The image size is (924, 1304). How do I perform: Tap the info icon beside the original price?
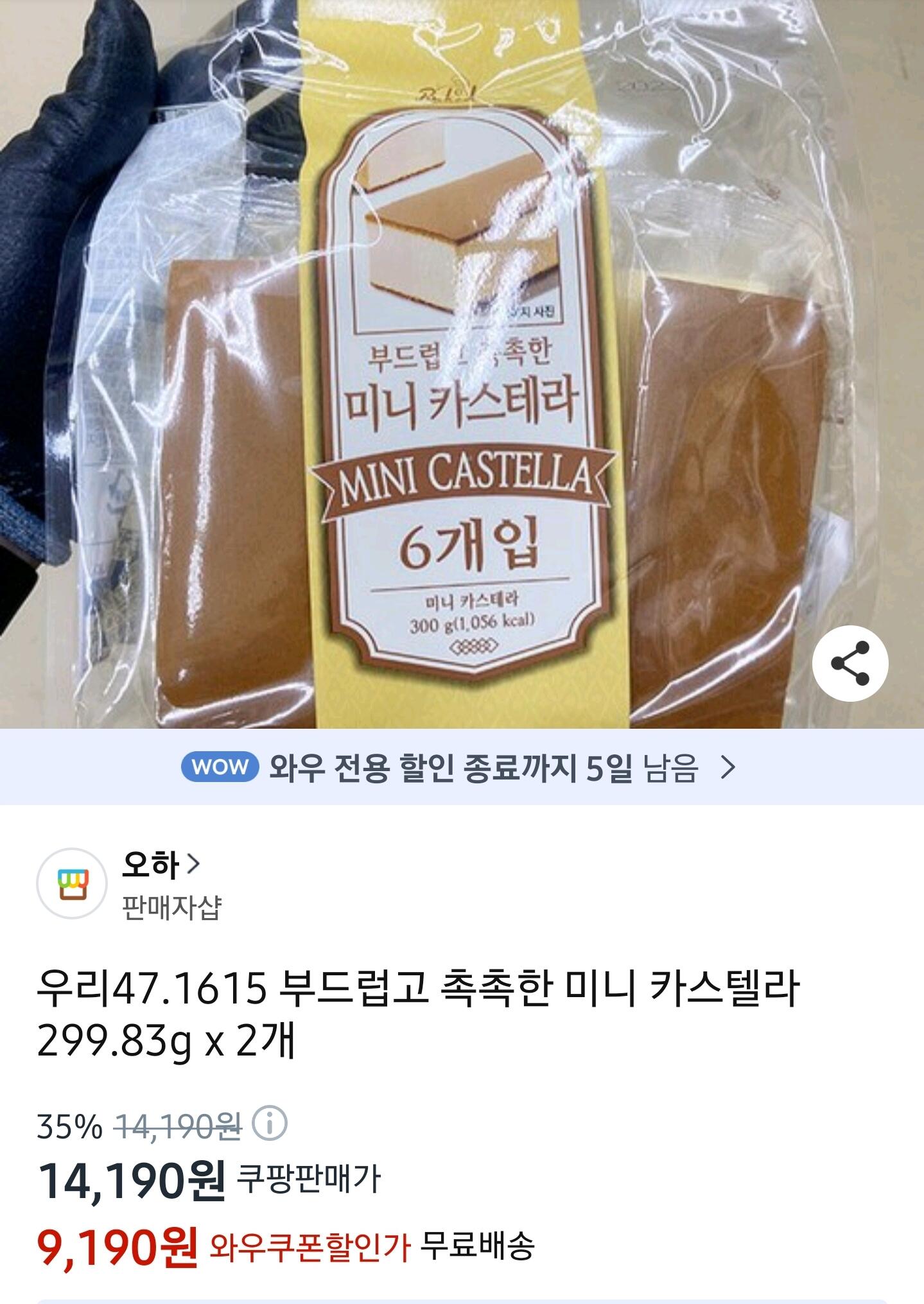pyautogui.click(x=270, y=1124)
